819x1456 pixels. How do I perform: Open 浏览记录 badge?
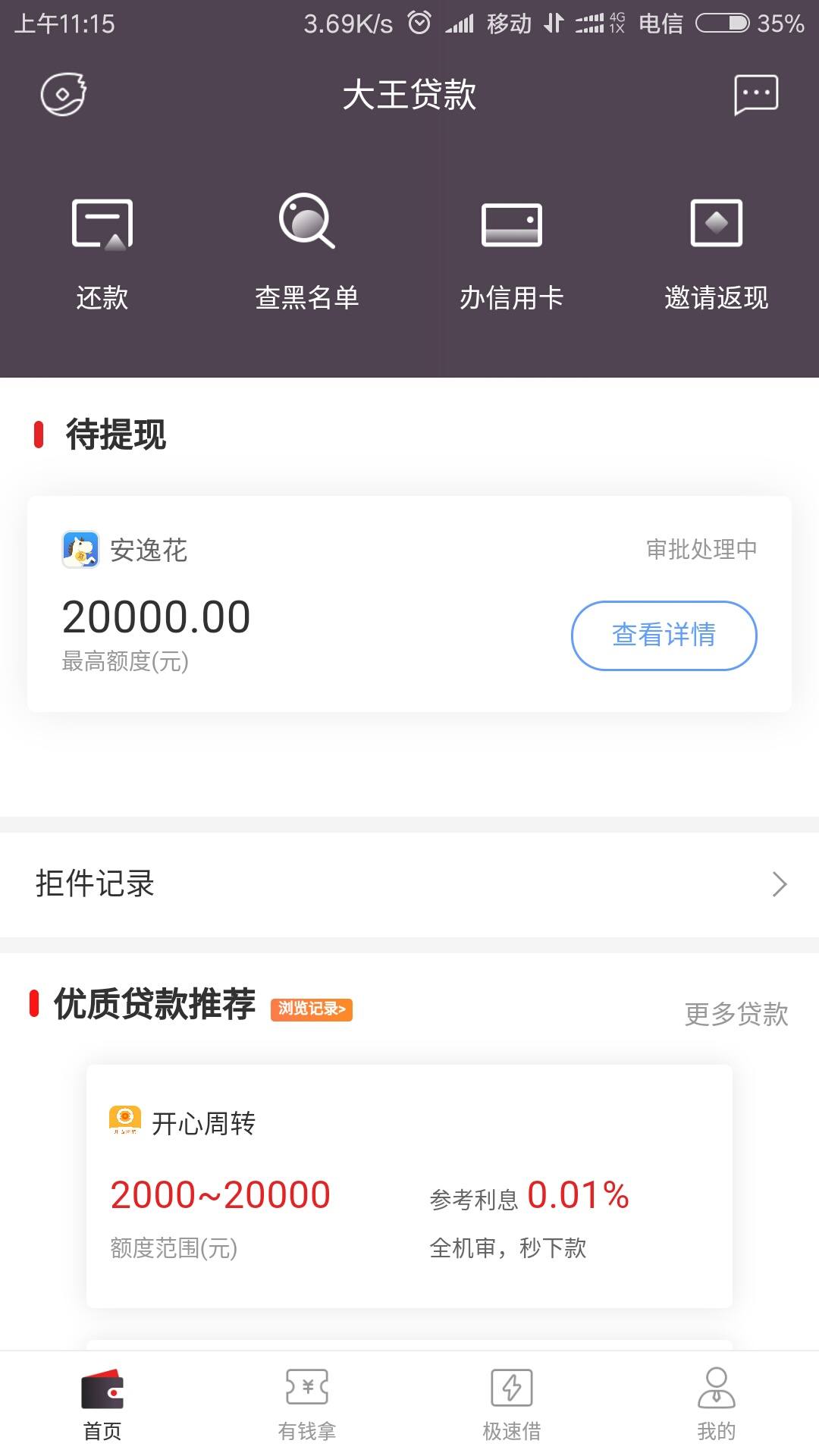tap(312, 1009)
